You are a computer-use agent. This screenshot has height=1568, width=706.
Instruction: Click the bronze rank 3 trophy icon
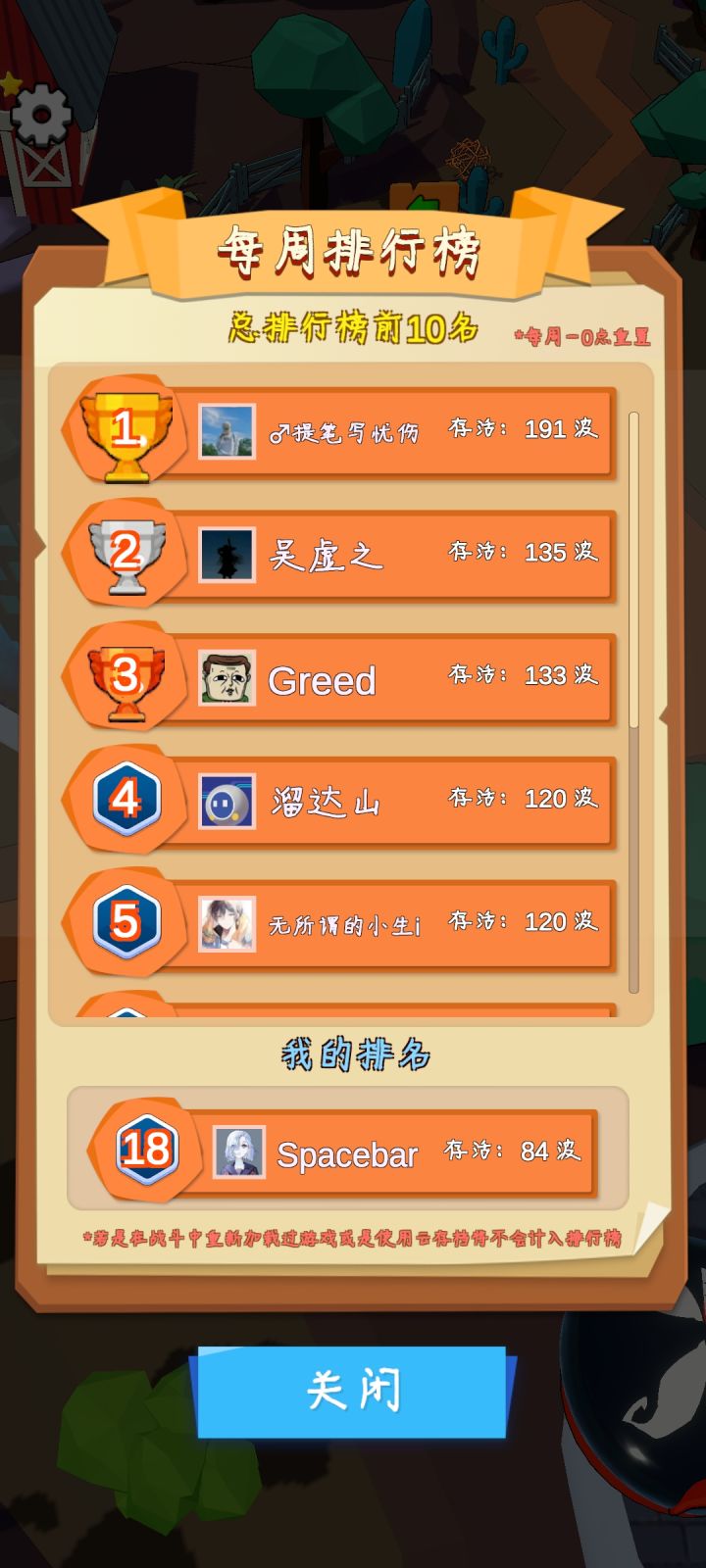(126, 676)
